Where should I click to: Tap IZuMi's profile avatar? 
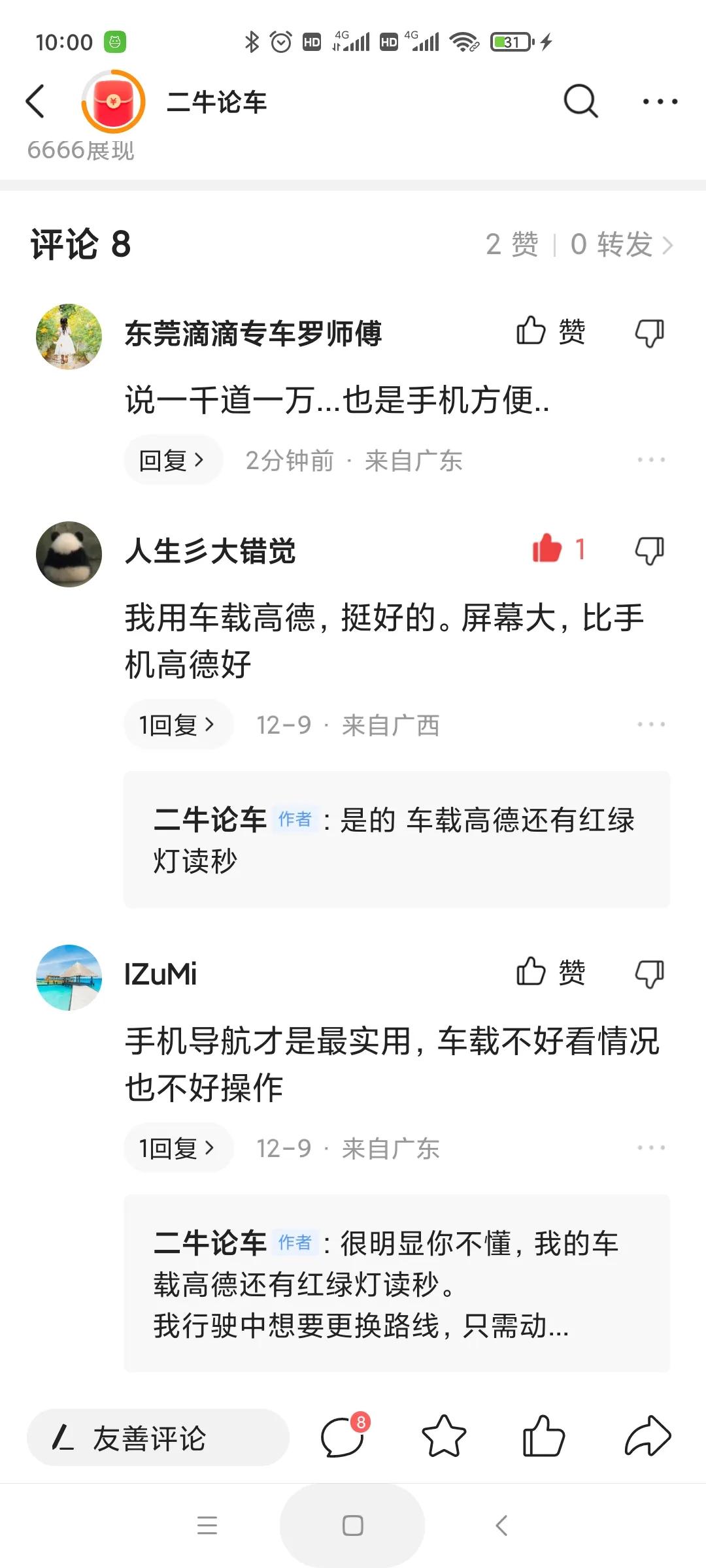coord(69,977)
